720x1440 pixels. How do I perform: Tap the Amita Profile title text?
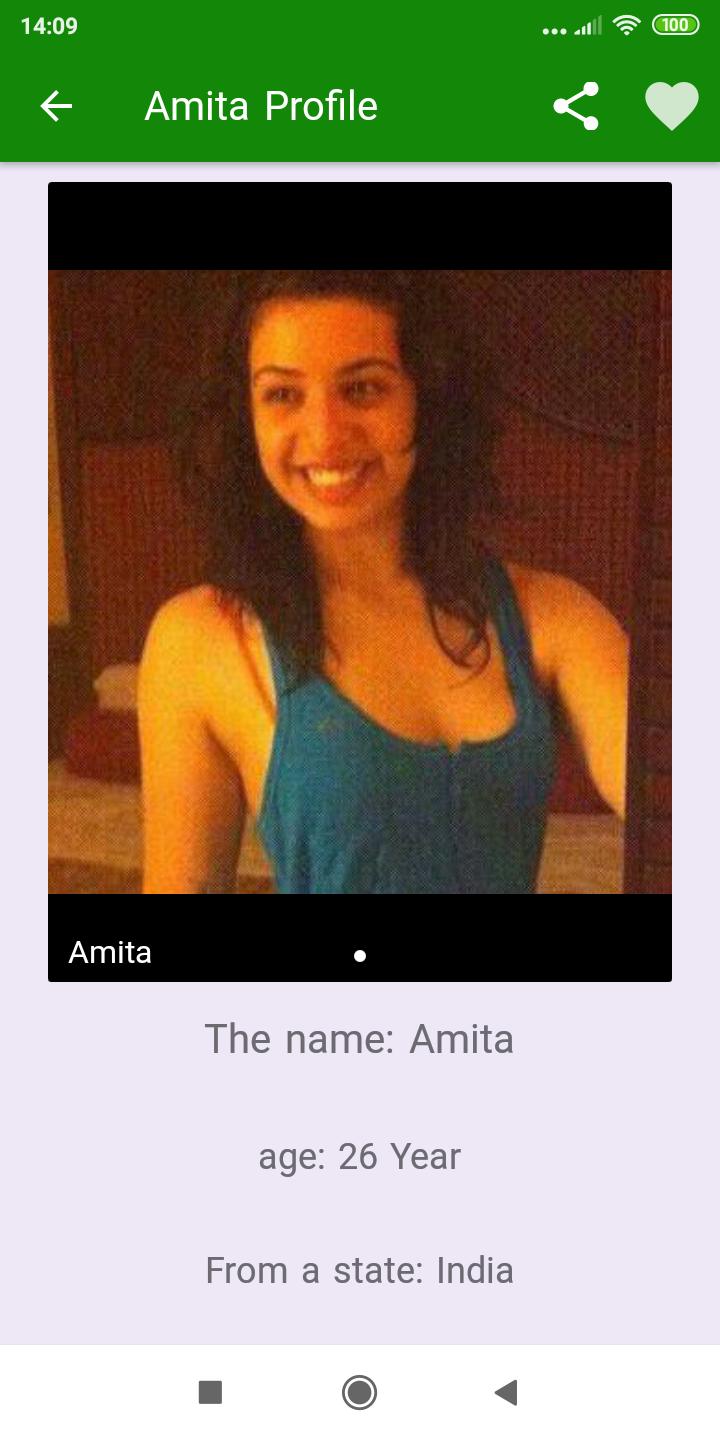click(262, 105)
